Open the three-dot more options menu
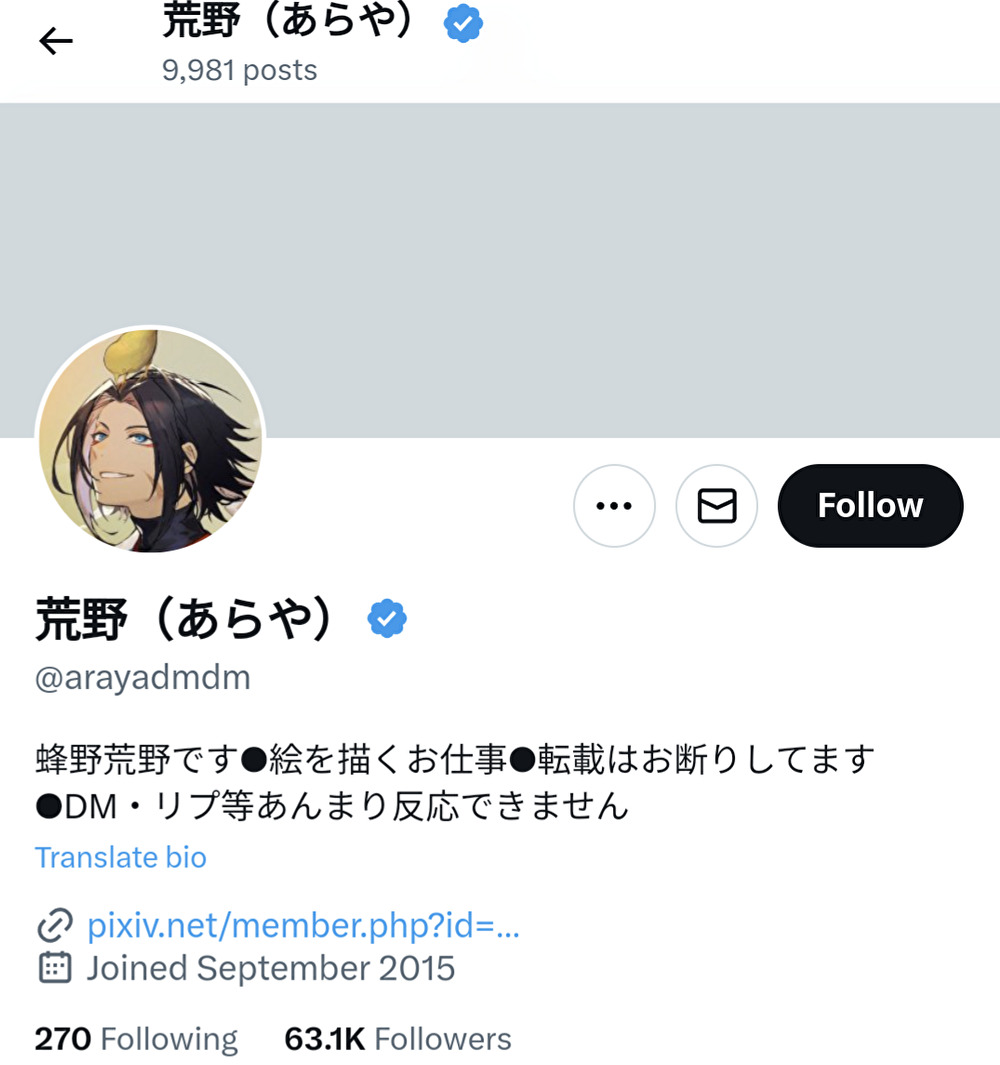The height and width of the screenshot is (1065, 1000). coord(614,506)
